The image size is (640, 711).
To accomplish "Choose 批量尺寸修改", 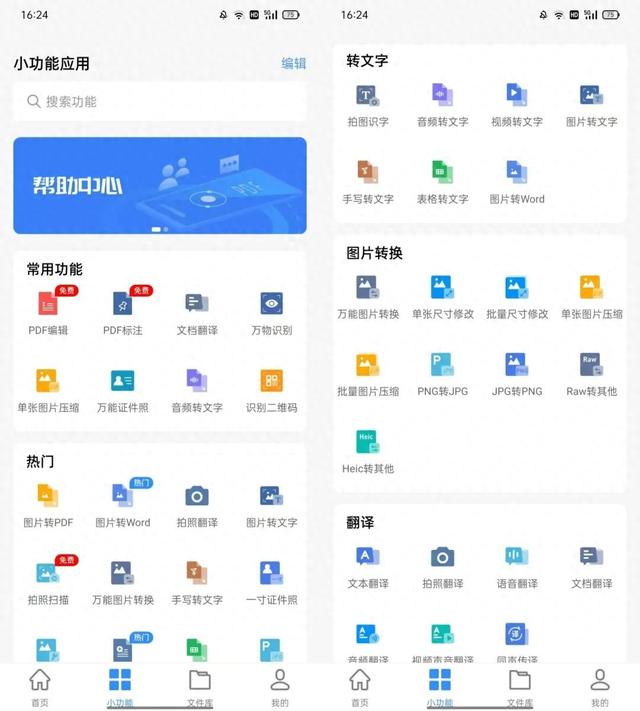I will pos(517,297).
